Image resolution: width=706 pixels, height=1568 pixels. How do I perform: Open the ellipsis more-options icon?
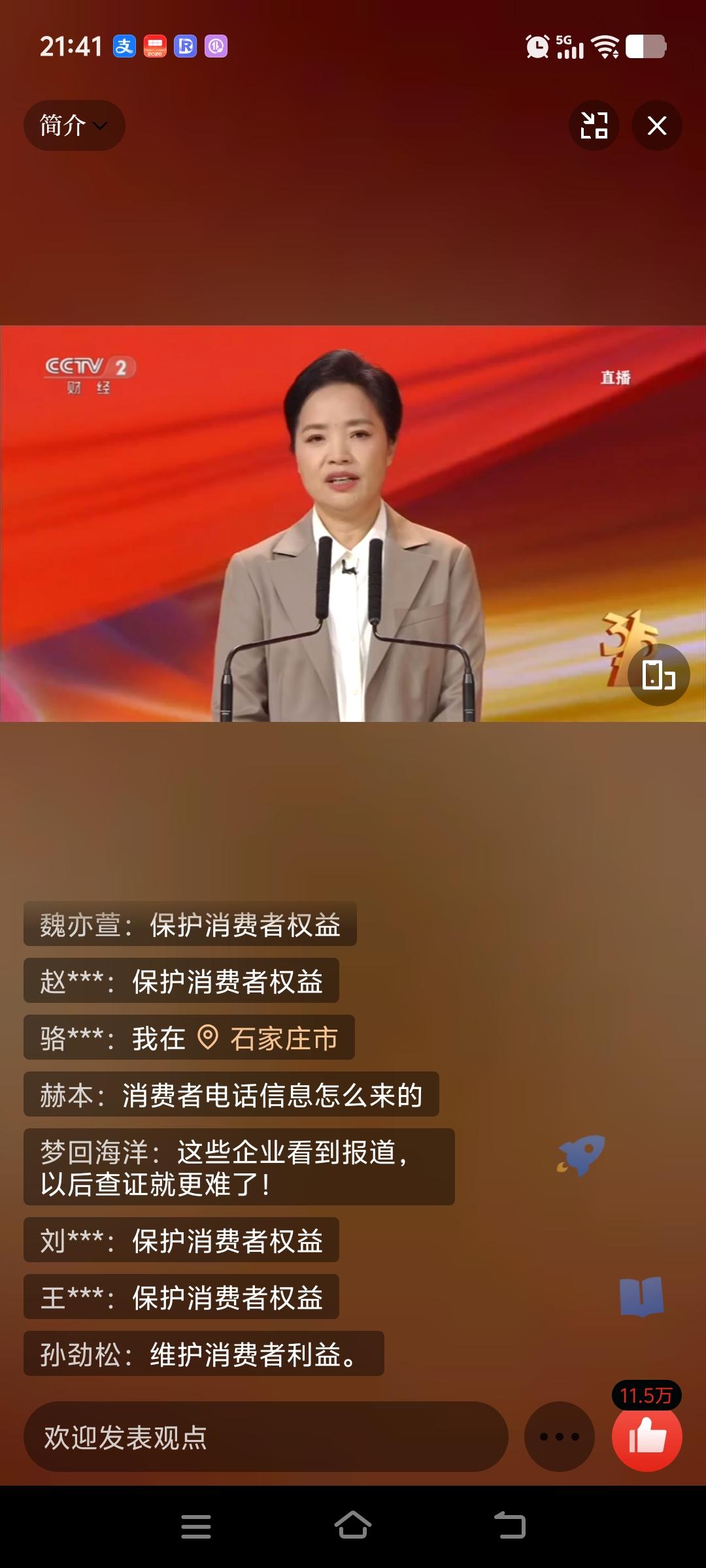coord(559,1437)
